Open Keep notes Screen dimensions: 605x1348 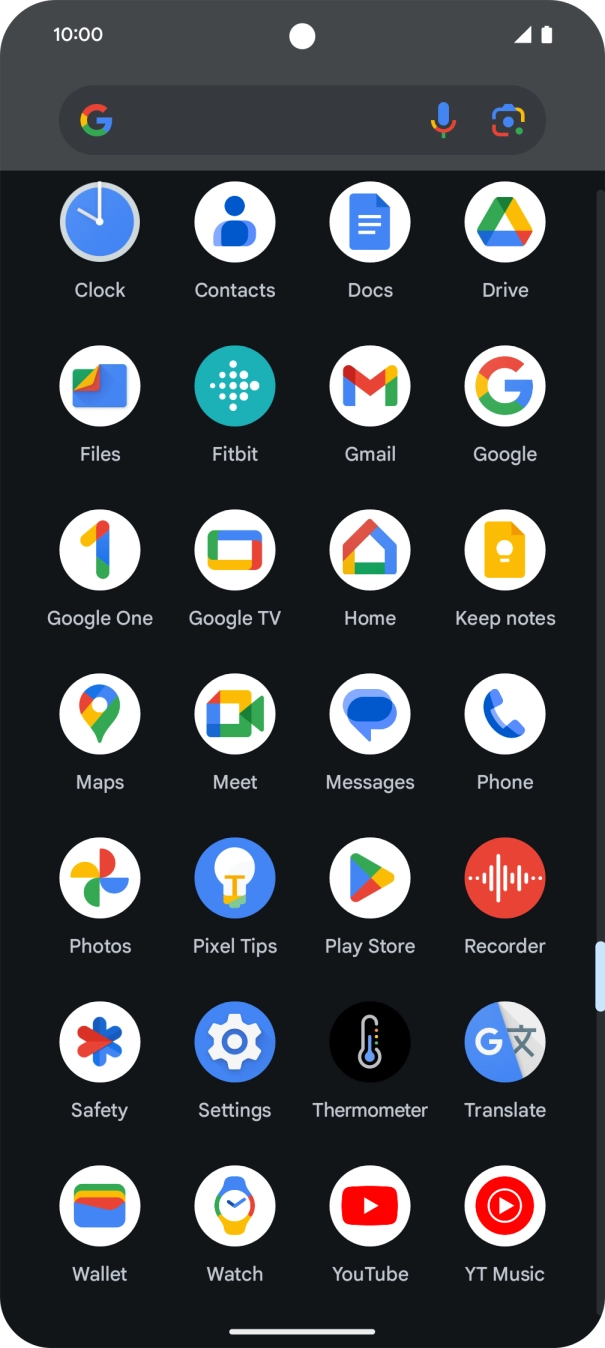click(505, 551)
